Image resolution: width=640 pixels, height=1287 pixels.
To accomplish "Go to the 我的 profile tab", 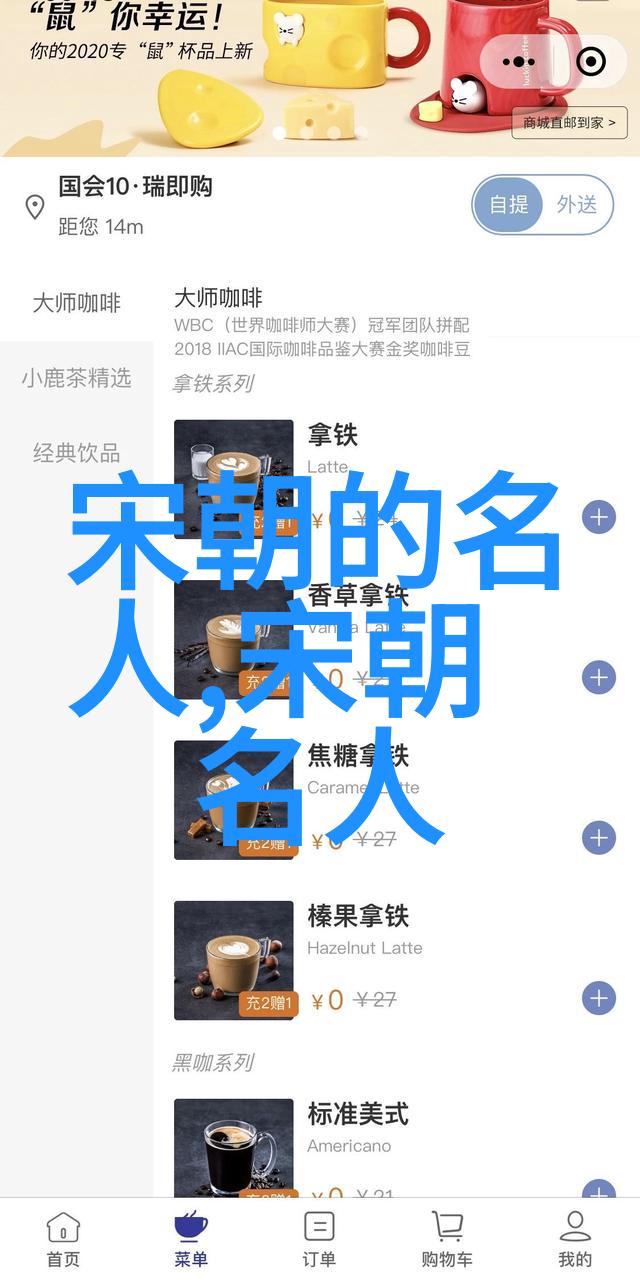I will pos(575,1238).
